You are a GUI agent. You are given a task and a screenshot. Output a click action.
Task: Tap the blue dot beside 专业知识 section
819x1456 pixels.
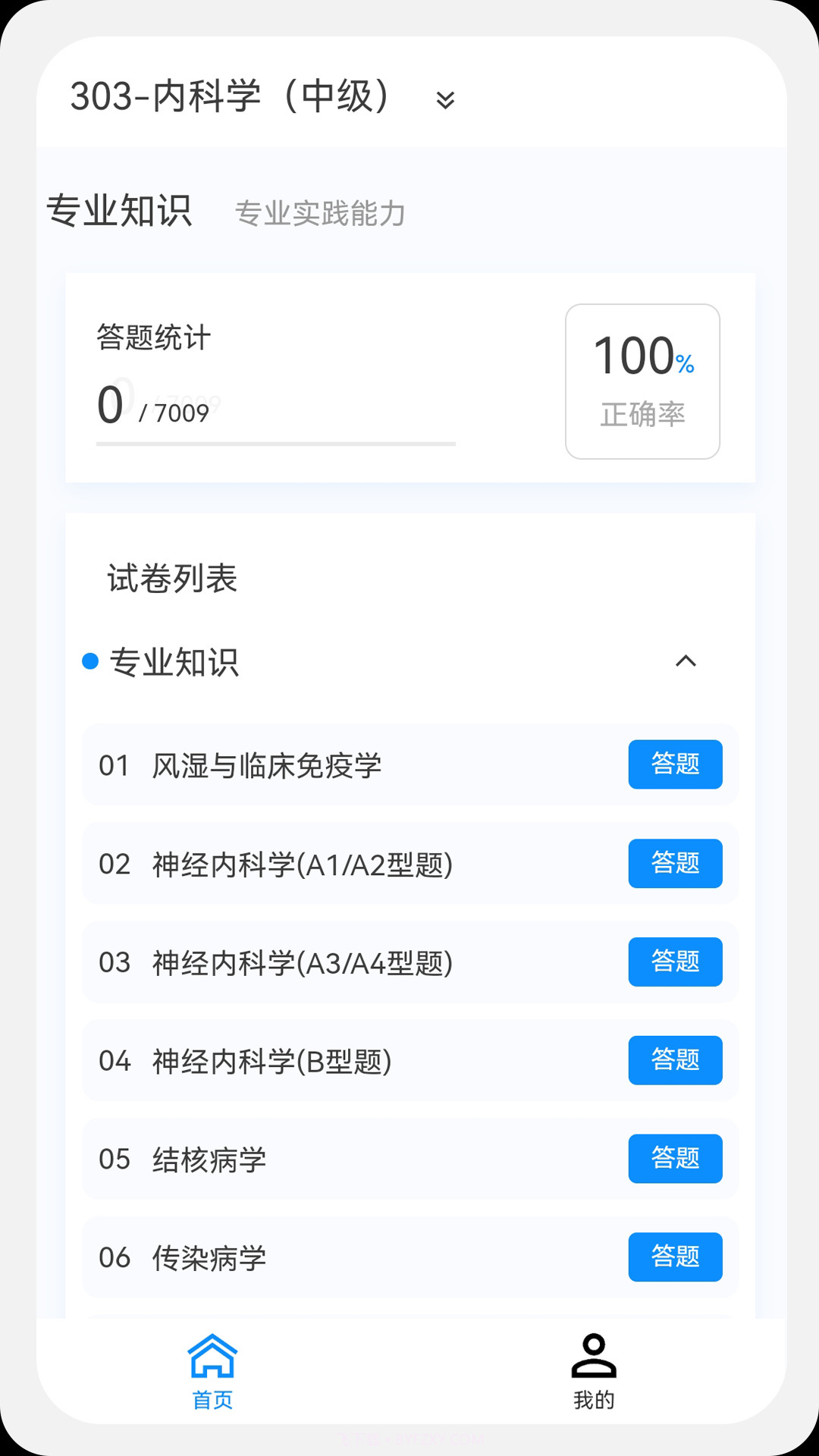pos(89,661)
